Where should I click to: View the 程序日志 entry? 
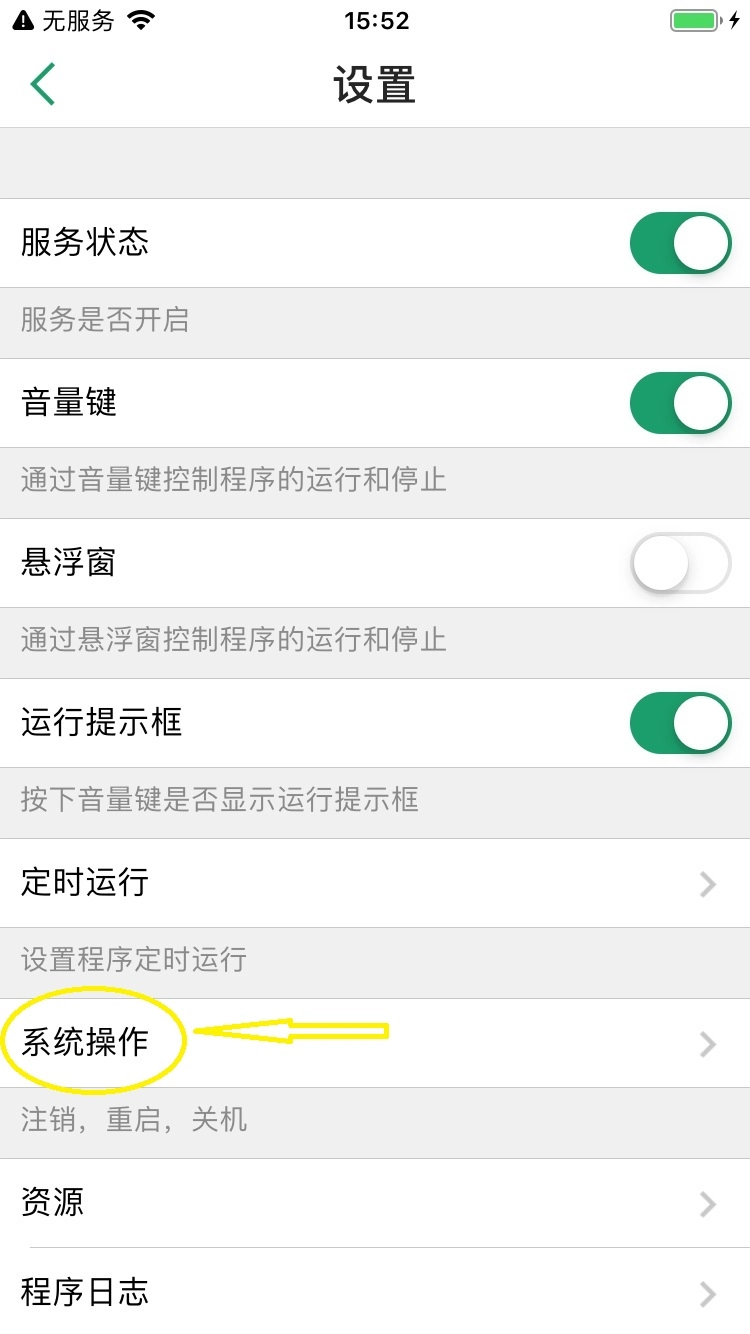pos(375,1292)
